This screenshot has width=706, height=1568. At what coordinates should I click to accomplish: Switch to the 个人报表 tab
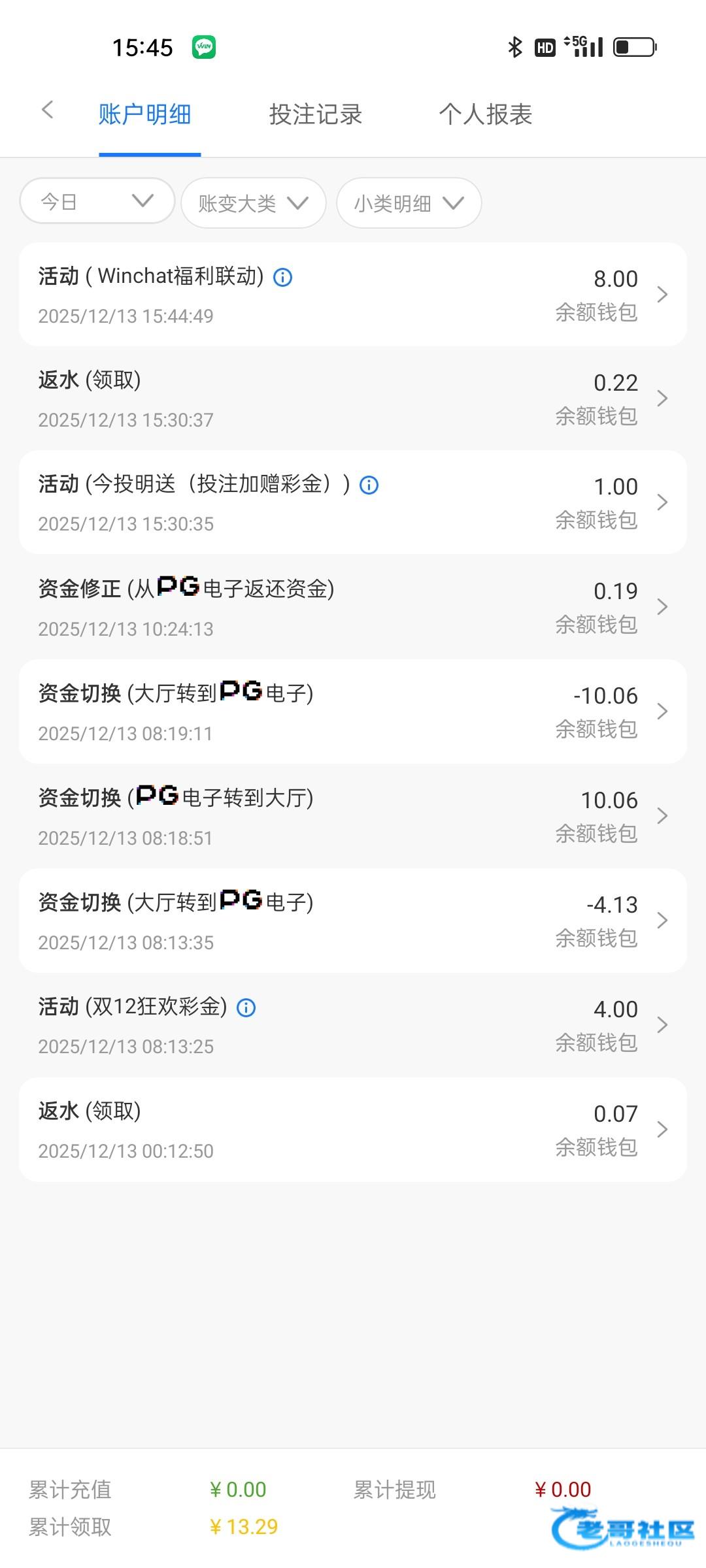coord(486,114)
